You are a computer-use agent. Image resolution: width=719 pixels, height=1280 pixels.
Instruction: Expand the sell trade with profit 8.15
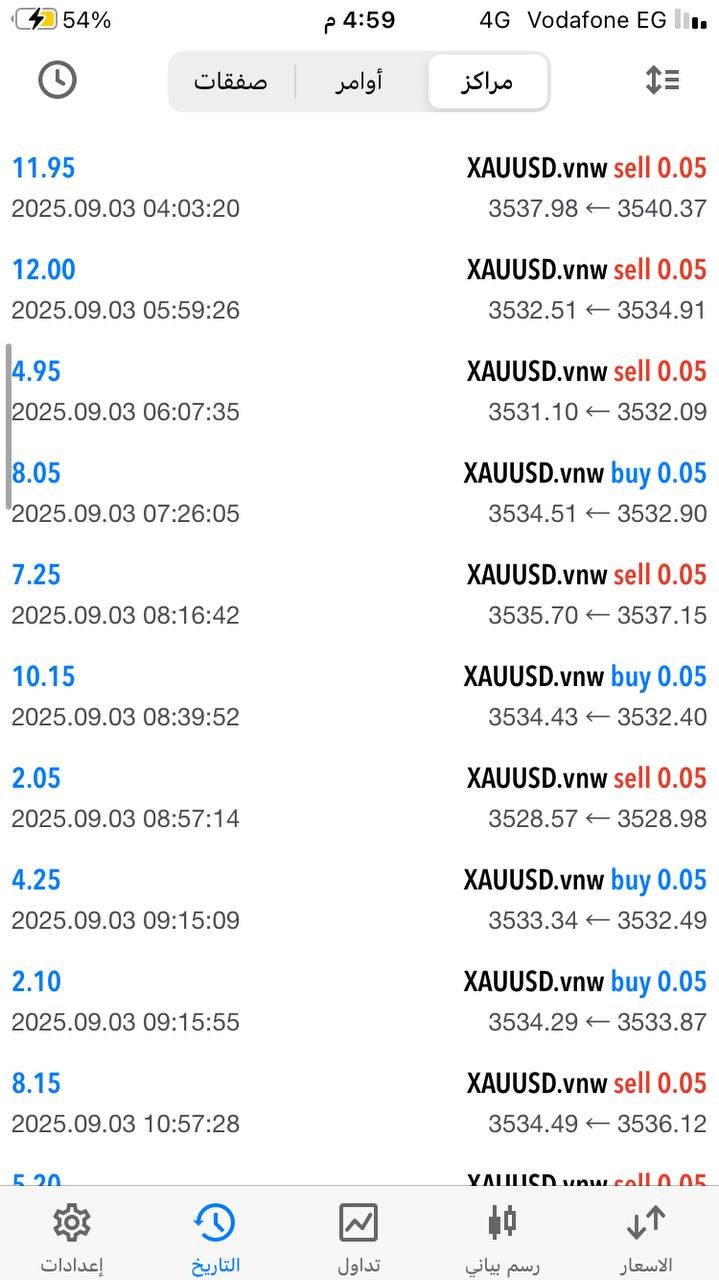[x=359, y=1103]
